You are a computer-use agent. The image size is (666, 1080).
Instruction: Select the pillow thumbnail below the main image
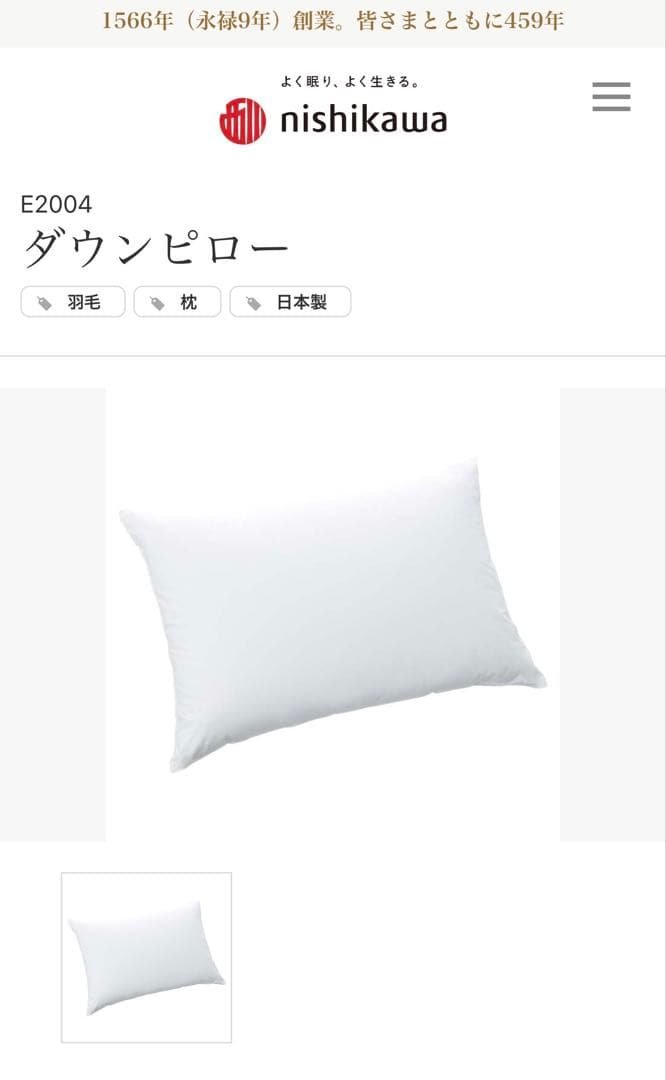point(146,957)
